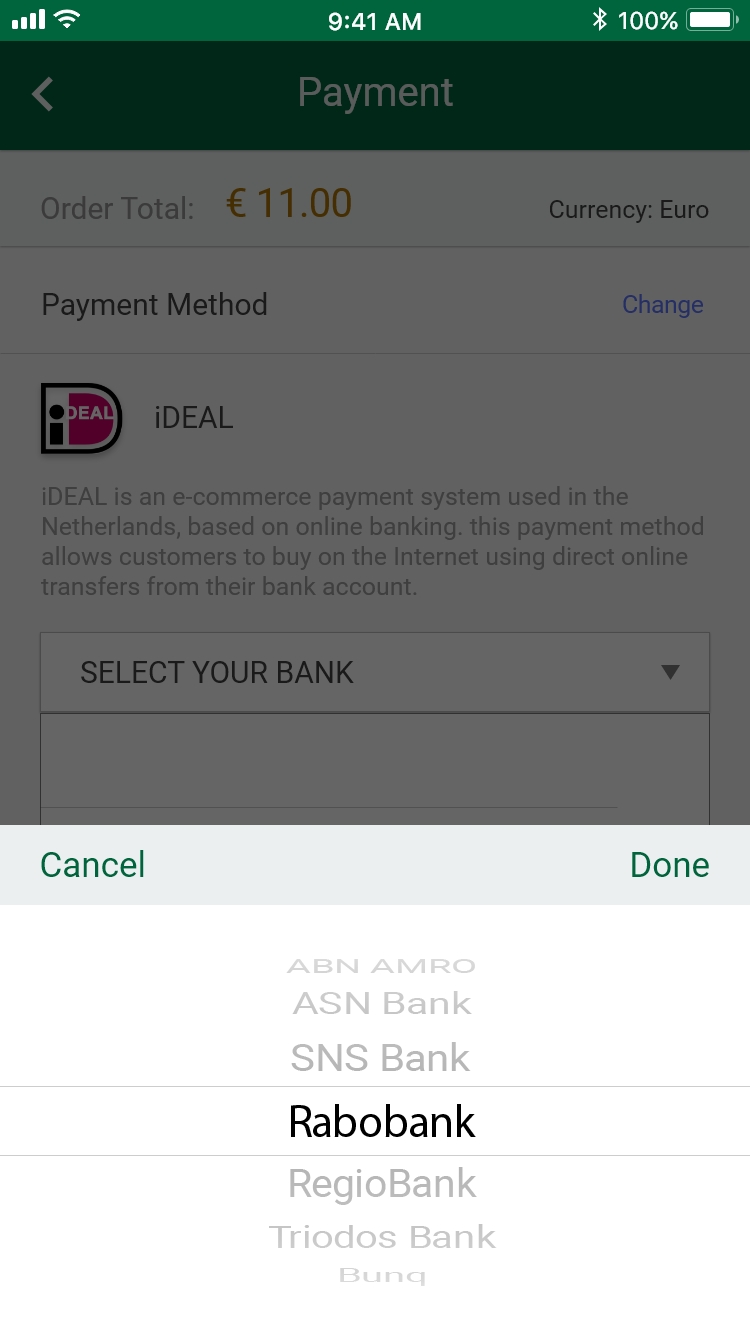Change the payment method
The image size is (750, 1334).
662,304
